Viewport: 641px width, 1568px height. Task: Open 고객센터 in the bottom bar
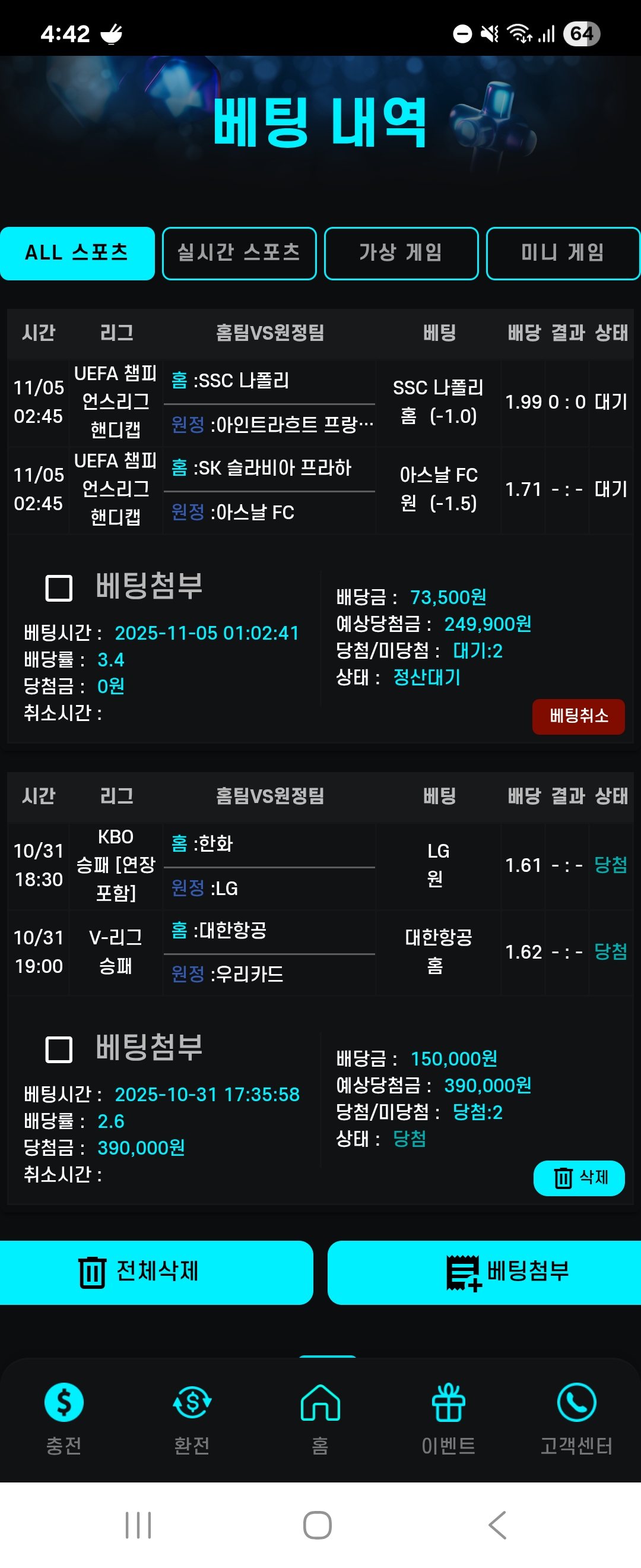coord(576,1417)
